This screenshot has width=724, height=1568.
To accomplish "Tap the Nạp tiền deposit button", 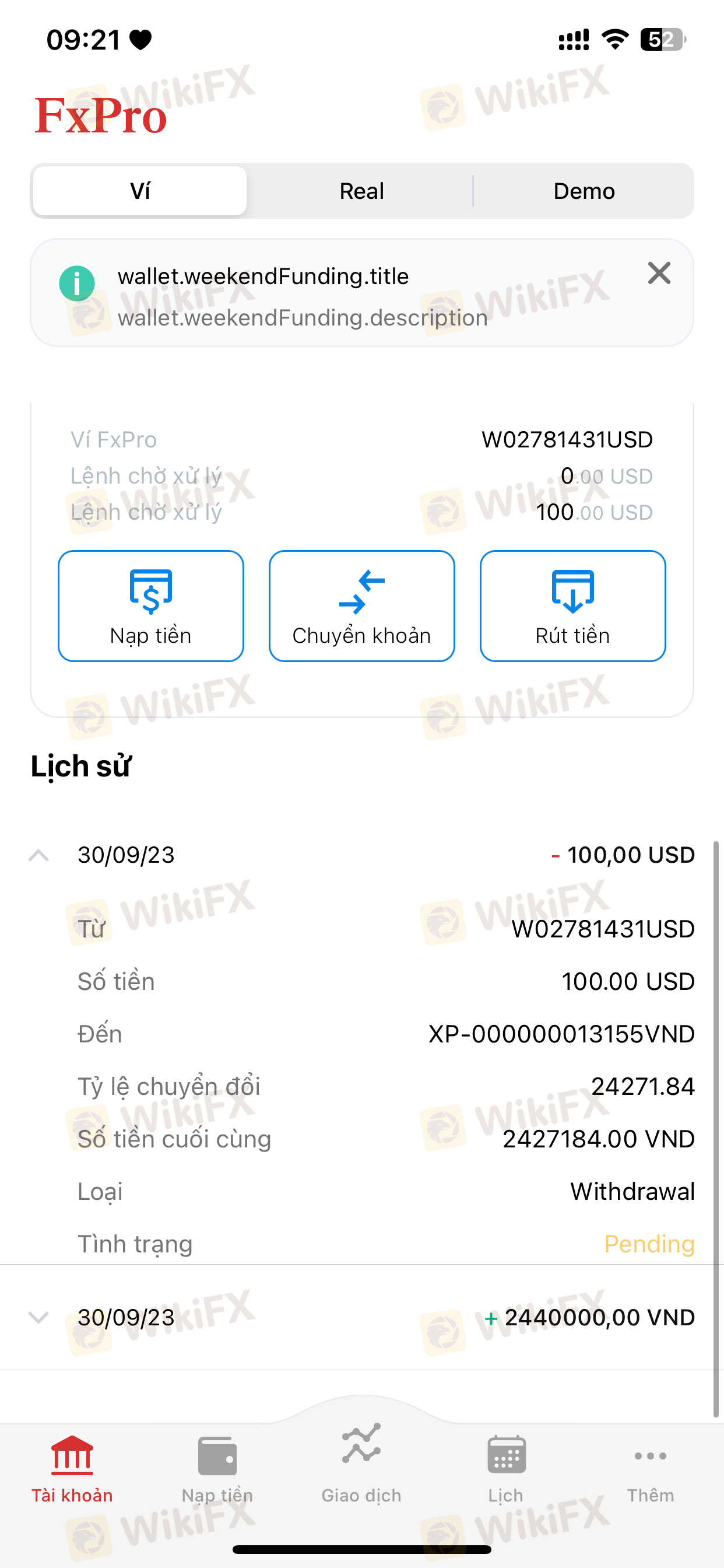I will click(x=151, y=605).
